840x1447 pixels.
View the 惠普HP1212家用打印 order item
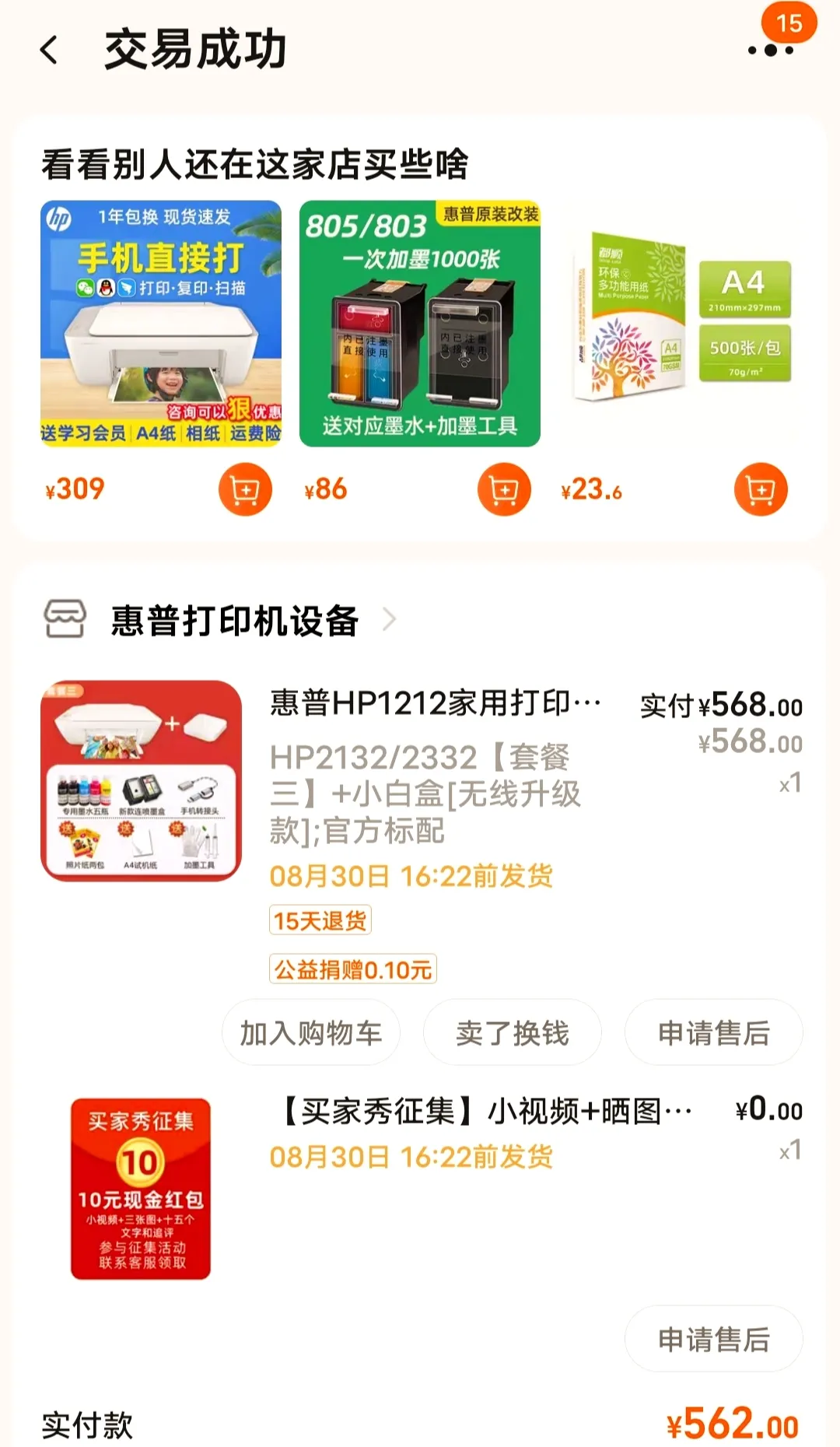(436, 703)
